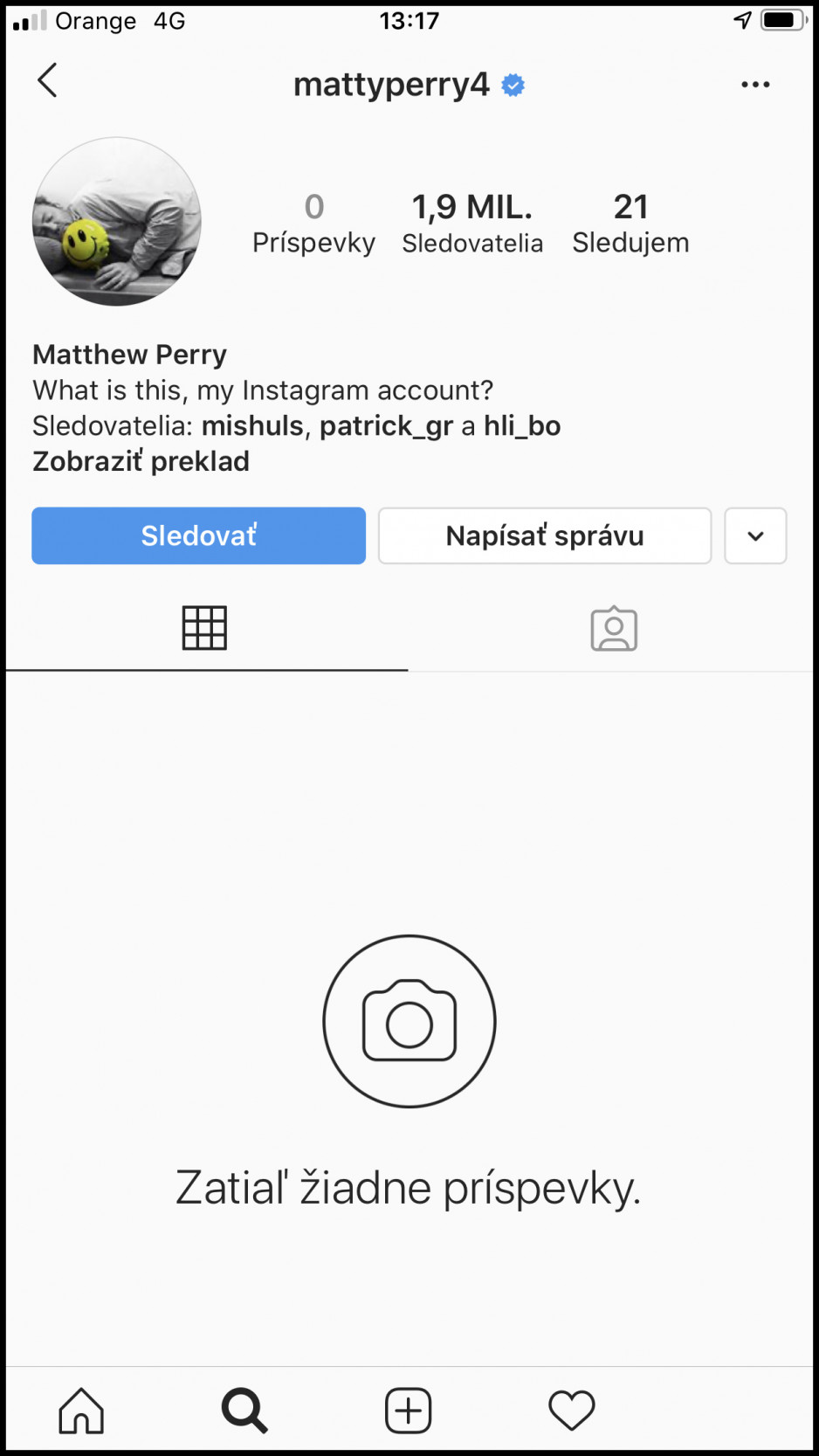
Task: Create a new post with plus icon
Action: 408,1410
